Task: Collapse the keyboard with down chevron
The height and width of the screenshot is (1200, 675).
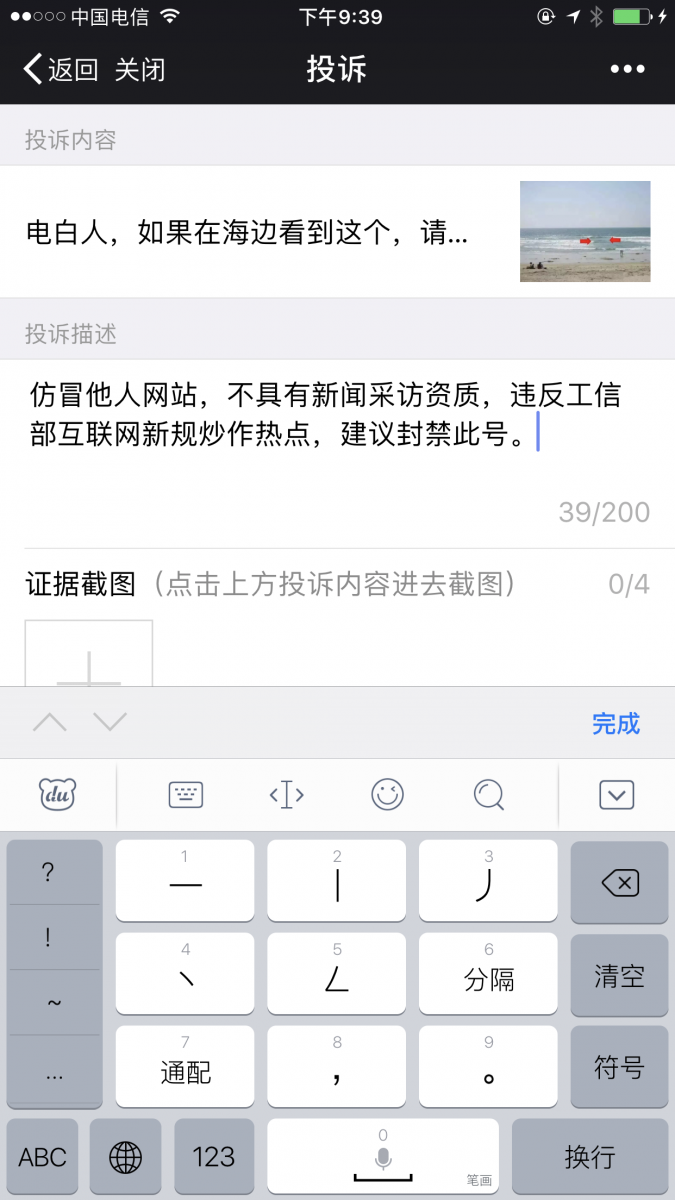Action: 616,795
